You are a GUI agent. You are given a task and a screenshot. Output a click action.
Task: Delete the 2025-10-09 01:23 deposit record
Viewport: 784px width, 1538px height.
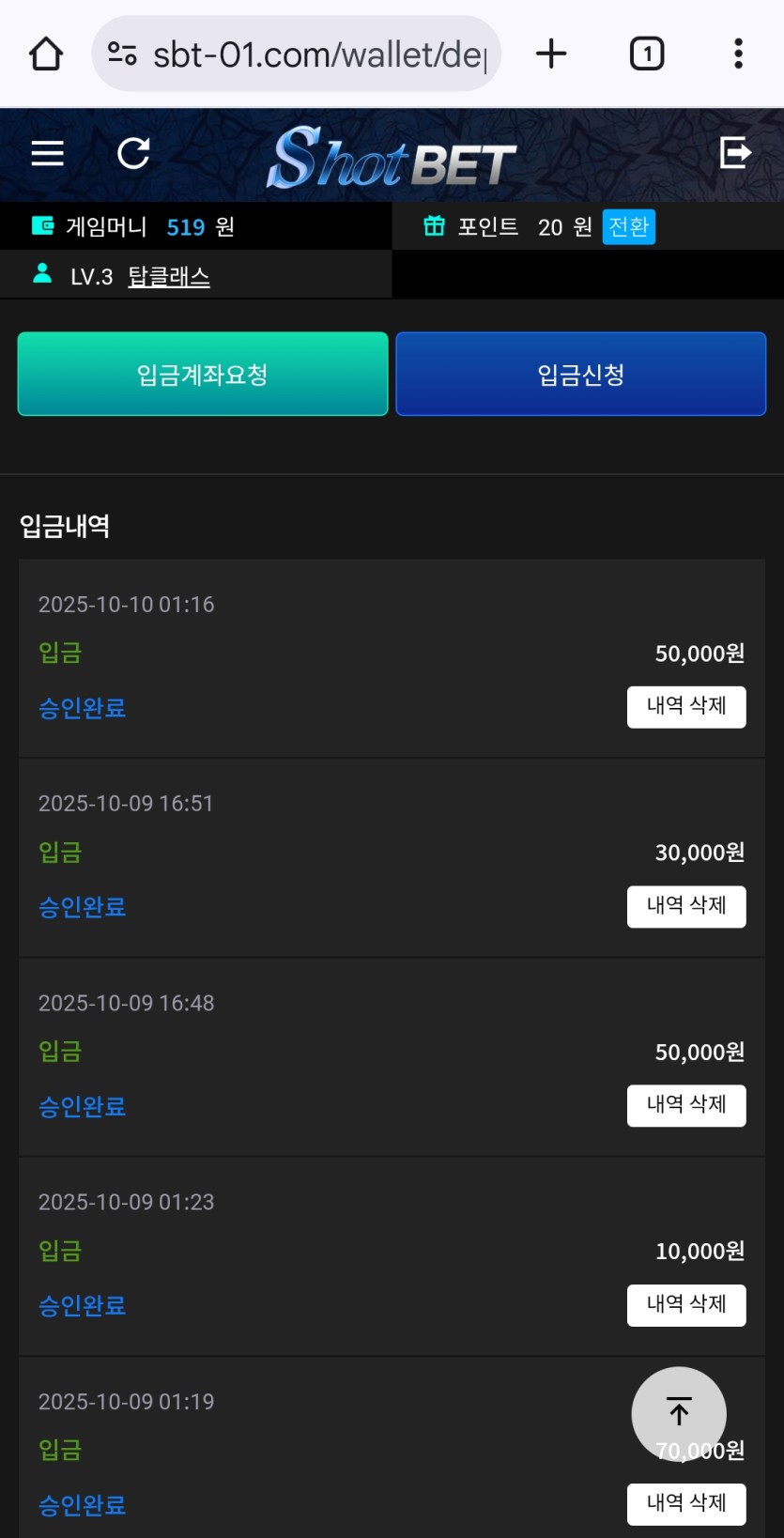click(x=686, y=1305)
